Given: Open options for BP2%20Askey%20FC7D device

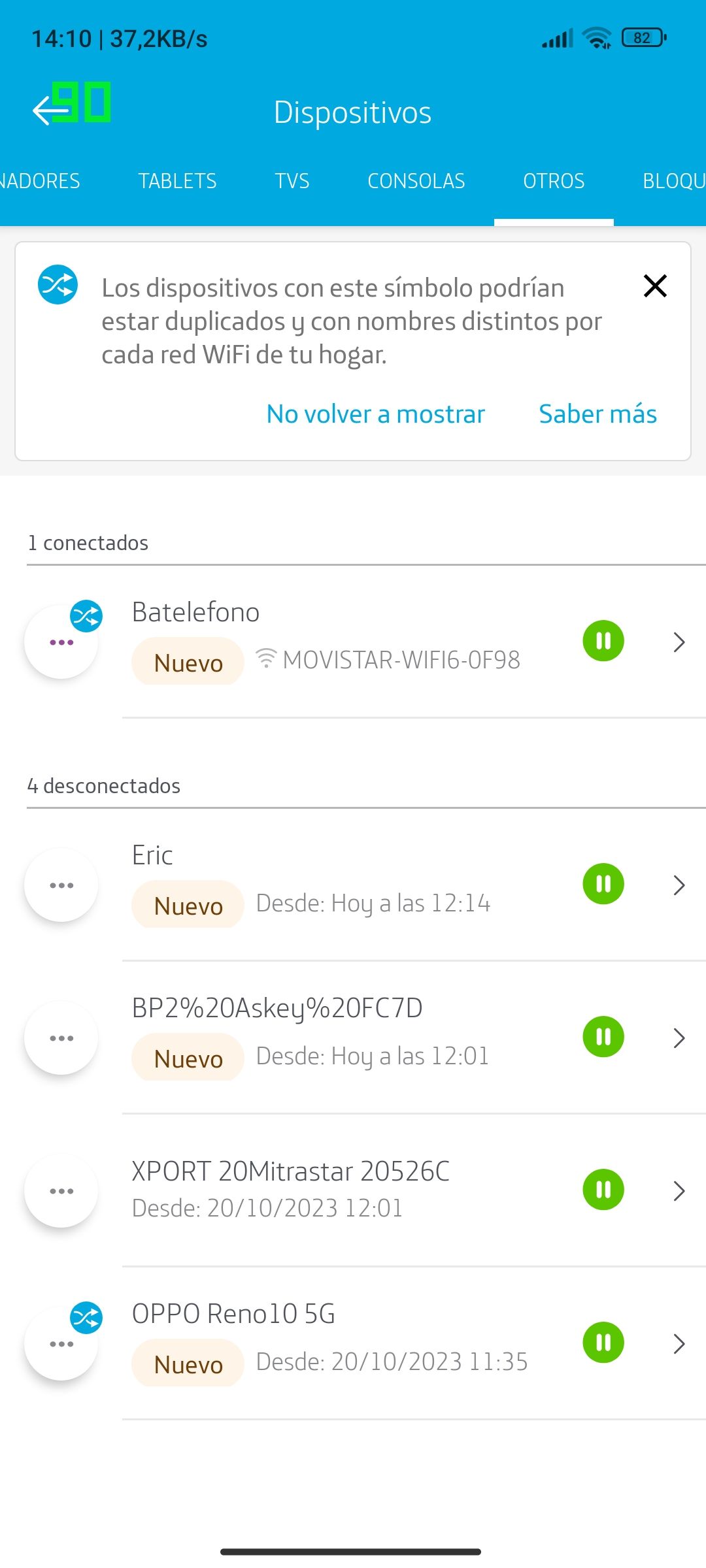Looking at the screenshot, I should [61, 1037].
